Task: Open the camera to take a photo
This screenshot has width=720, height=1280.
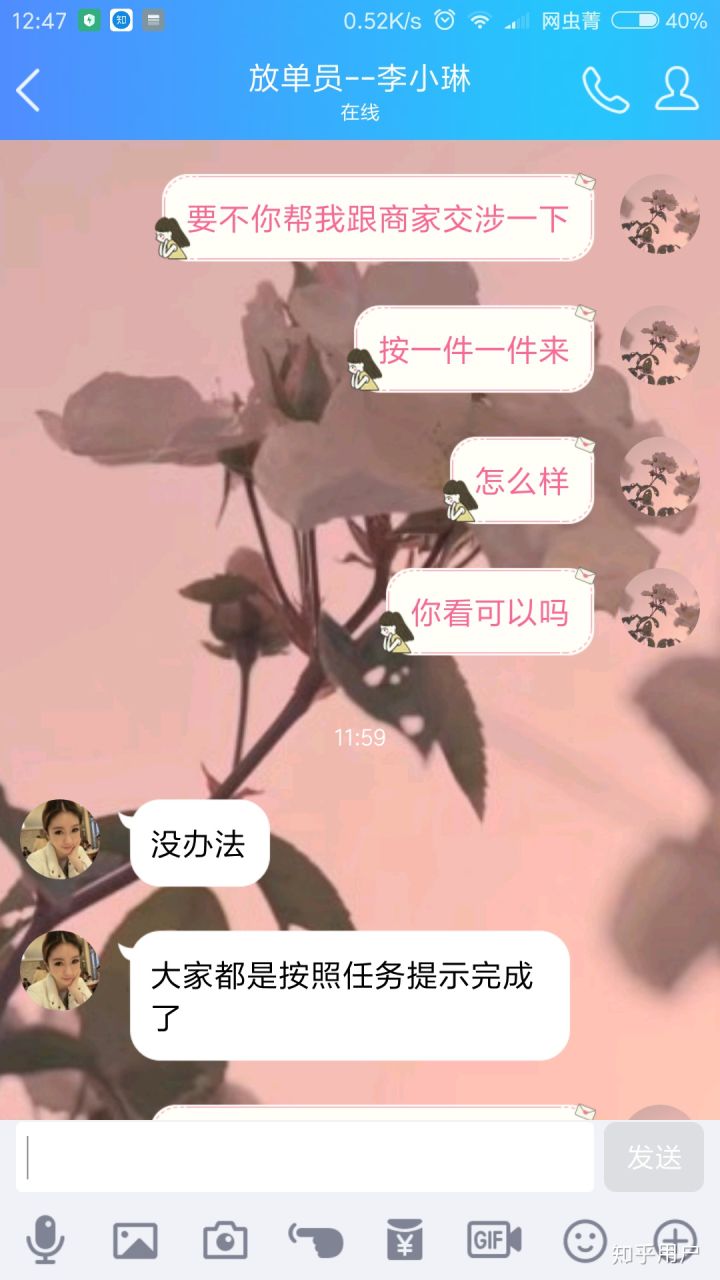Action: click(225, 1240)
